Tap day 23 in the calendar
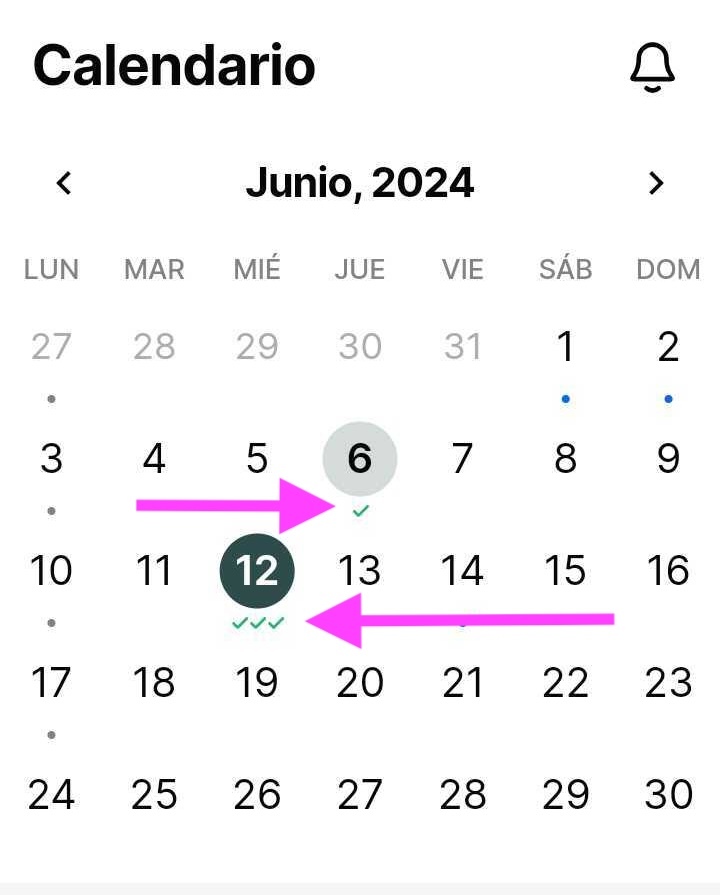This screenshot has height=895, width=720. click(668, 683)
